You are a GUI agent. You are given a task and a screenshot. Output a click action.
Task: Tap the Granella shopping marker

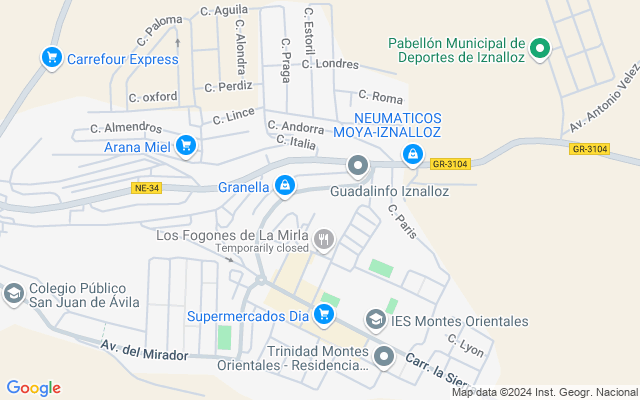pyautogui.click(x=286, y=186)
